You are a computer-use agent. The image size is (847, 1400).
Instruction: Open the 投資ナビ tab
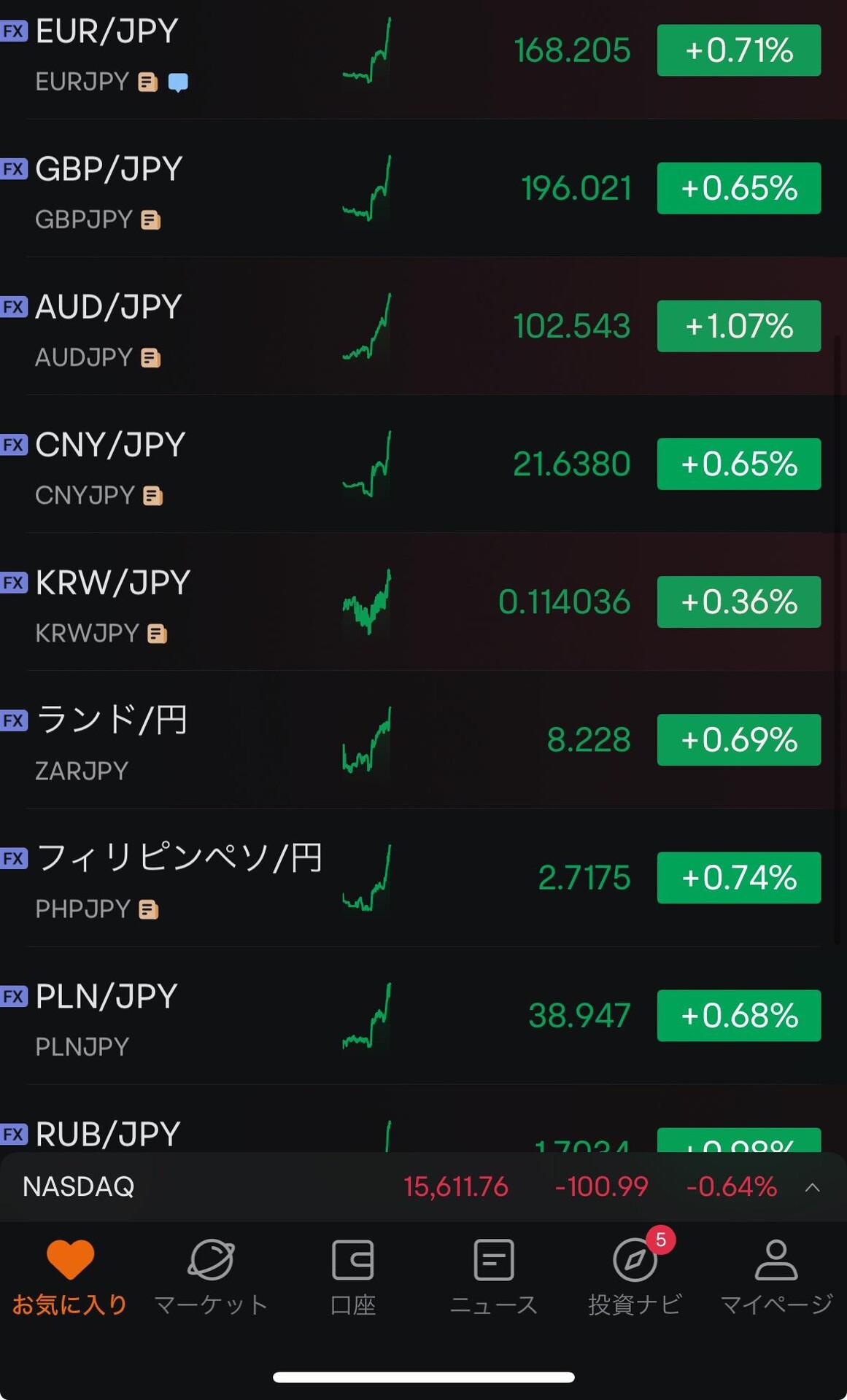click(635, 1277)
